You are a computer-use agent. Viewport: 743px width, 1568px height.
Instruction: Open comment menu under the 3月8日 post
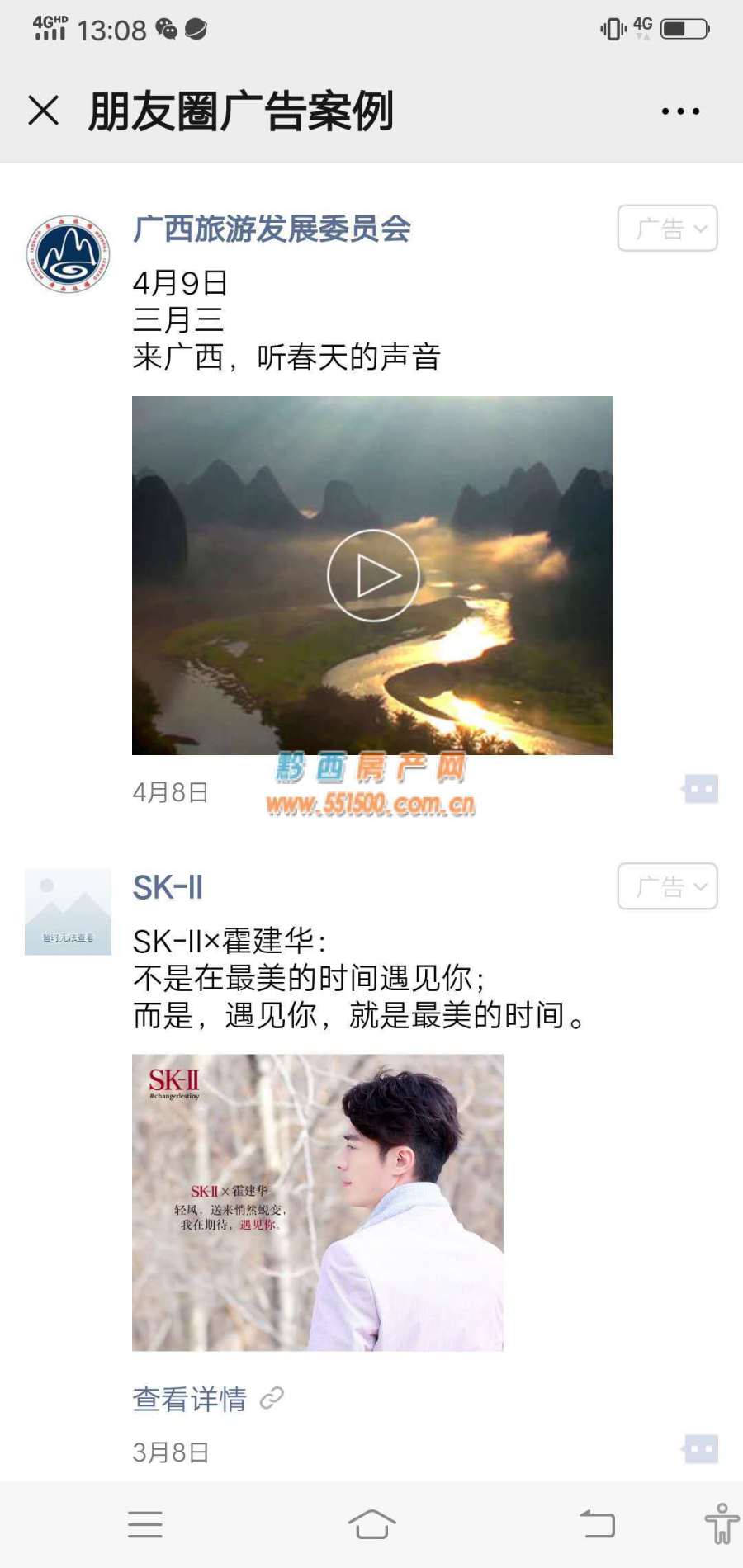(700, 1449)
